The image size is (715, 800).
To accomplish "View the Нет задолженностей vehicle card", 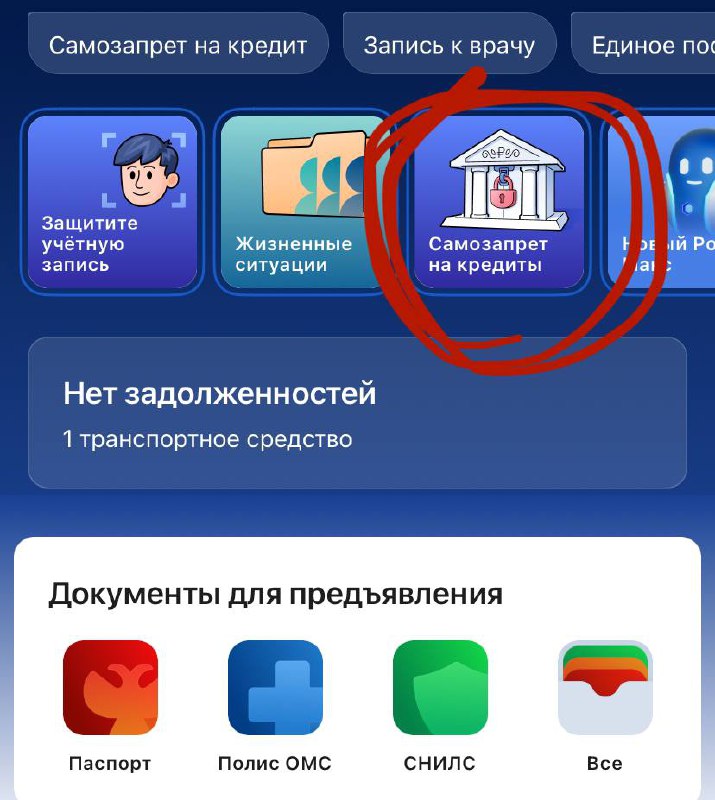I will click(357, 412).
